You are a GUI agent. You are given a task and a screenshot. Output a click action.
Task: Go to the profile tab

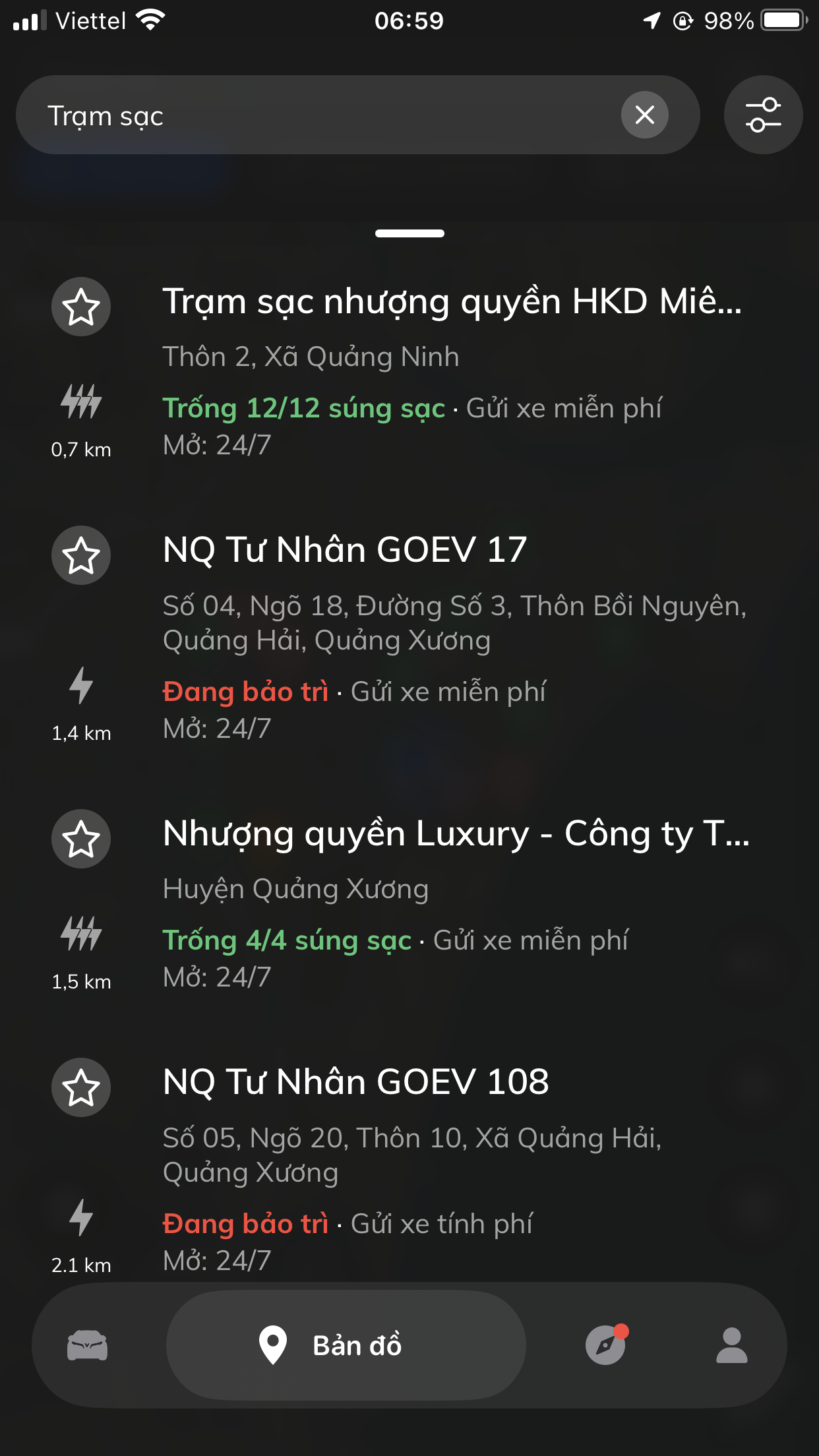click(732, 1345)
